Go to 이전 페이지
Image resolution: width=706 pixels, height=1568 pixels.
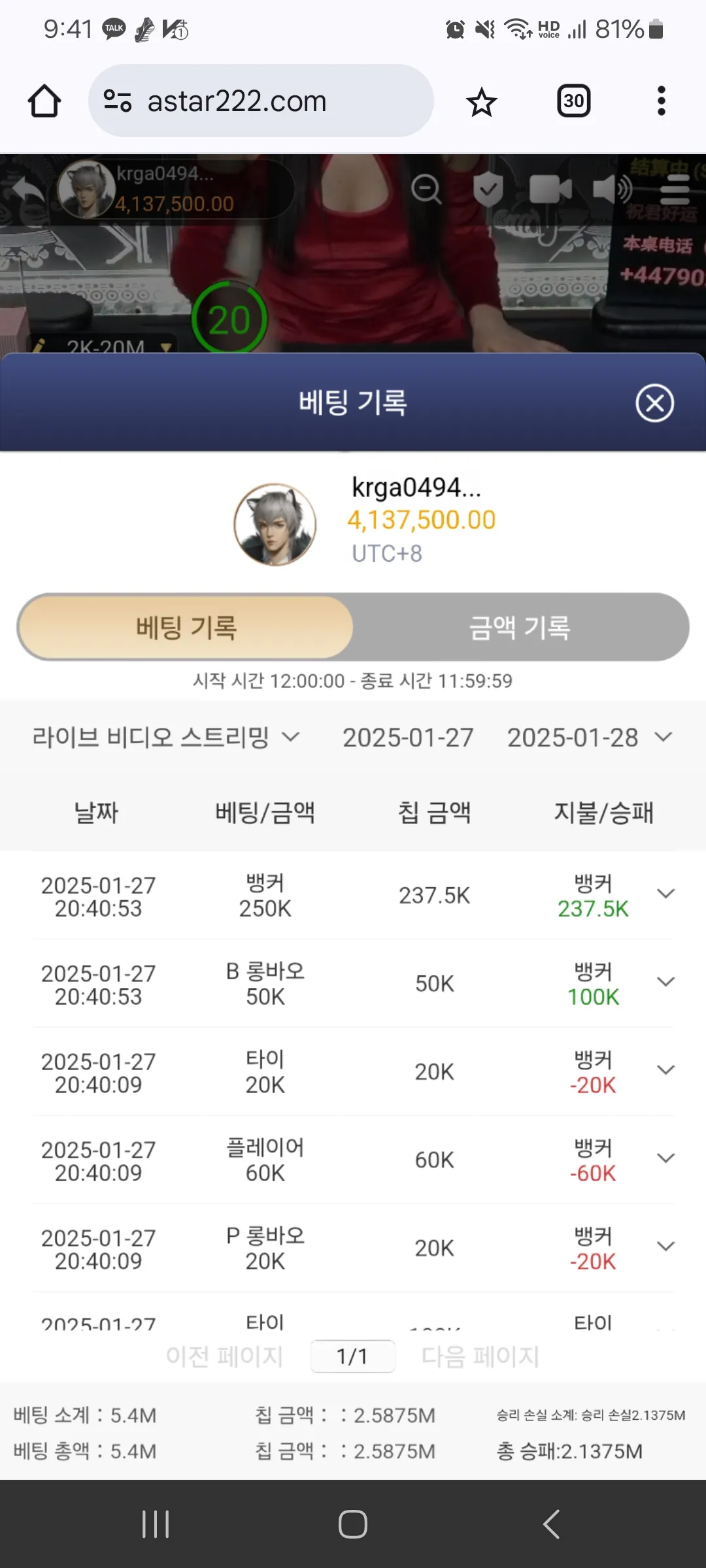click(224, 1356)
